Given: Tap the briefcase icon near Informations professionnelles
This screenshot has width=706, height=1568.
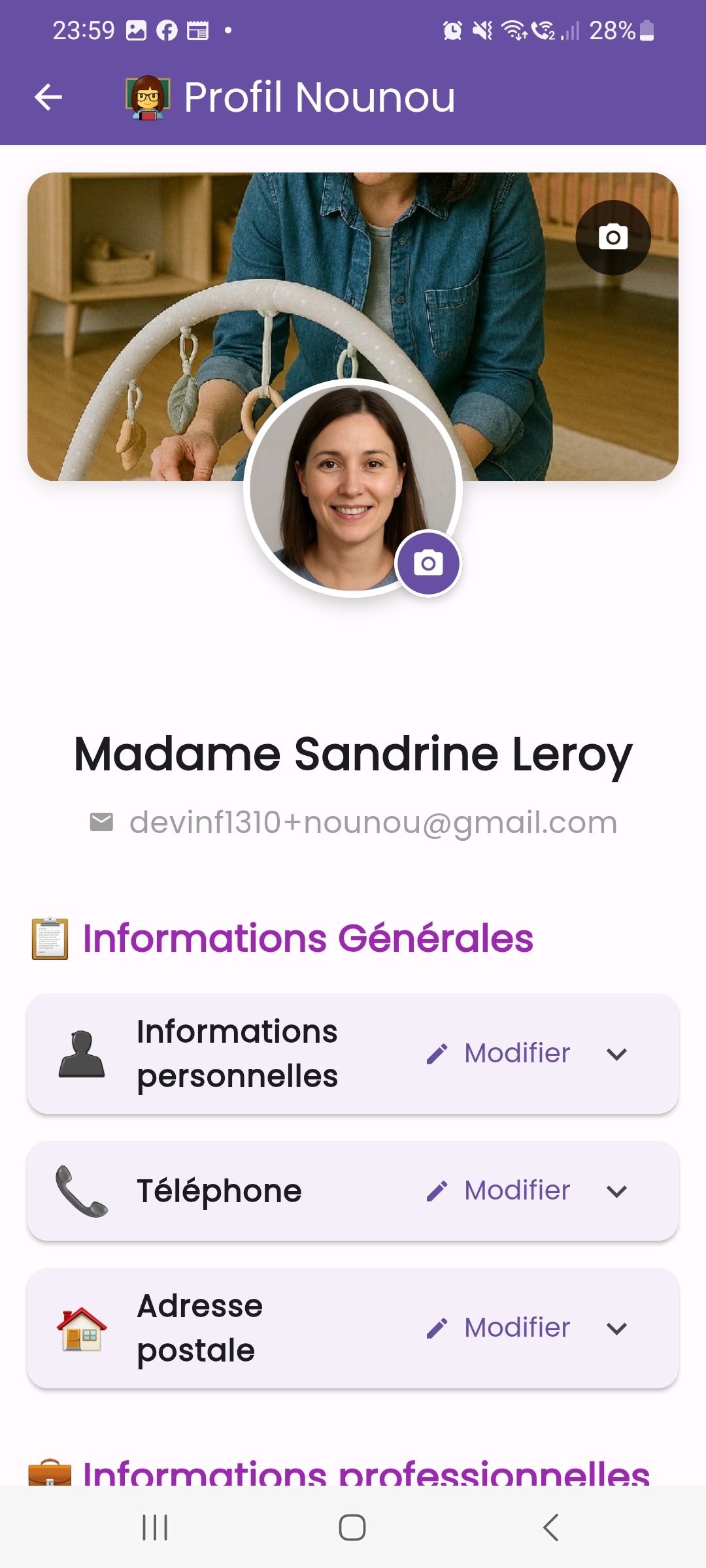Looking at the screenshot, I should (x=50, y=1473).
